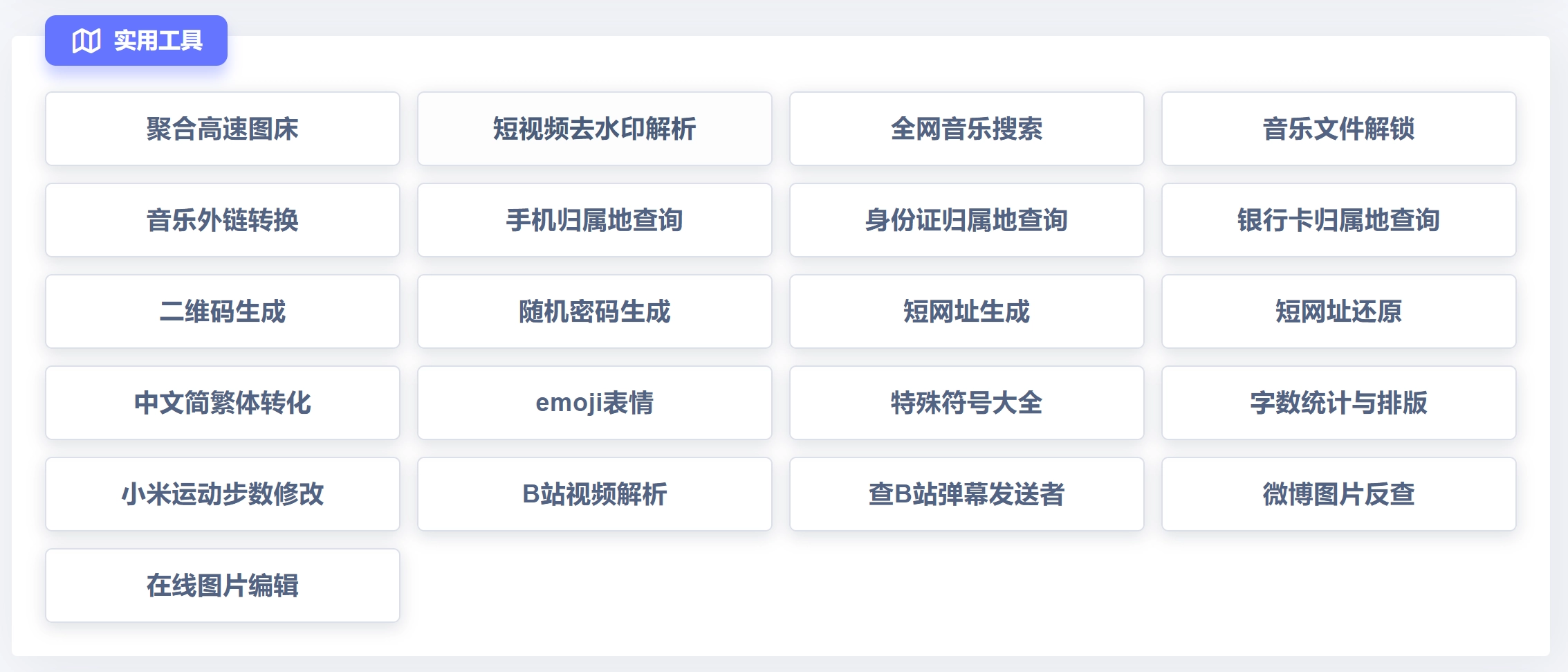1568x672 pixels.
Task: Open 全网音乐搜索
Action: pos(966,129)
